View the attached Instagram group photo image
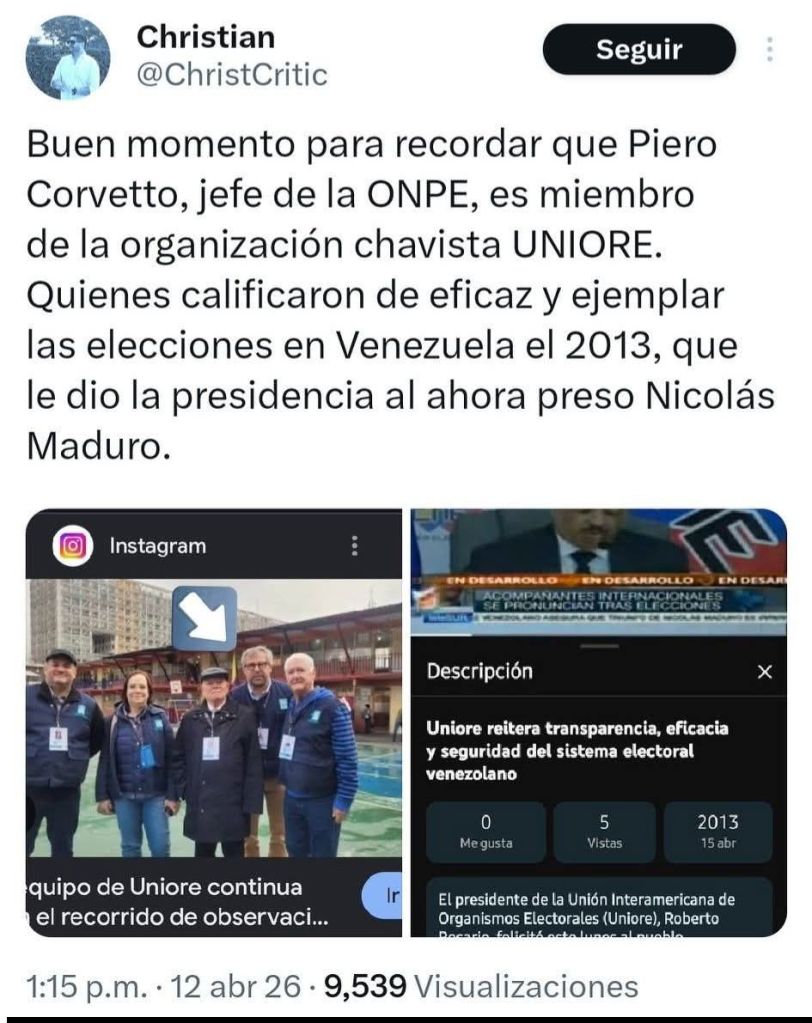Viewport: 812px width, 1023px height. pyautogui.click(x=213, y=722)
